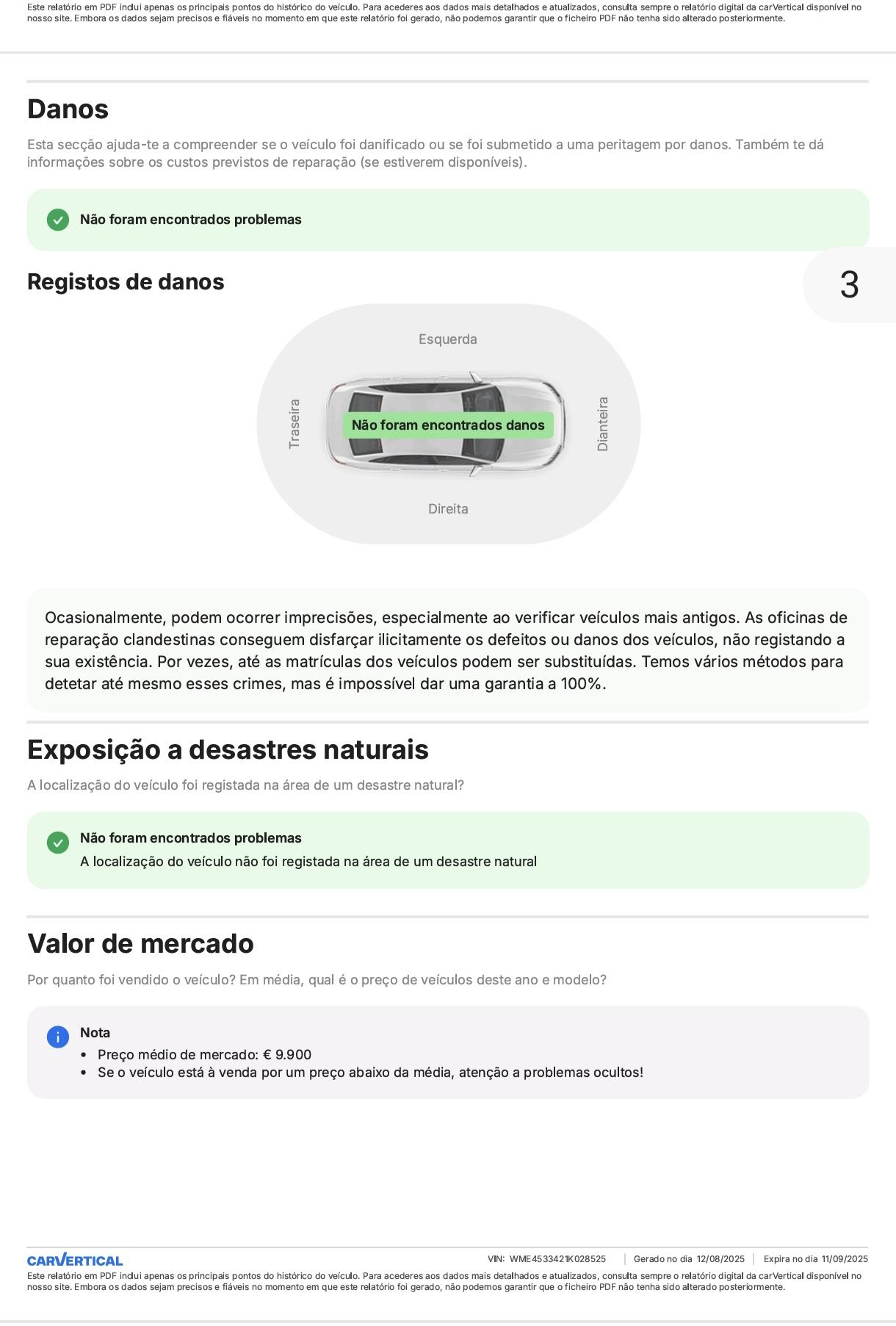The height and width of the screenshot is (1326, 896).
Task: Tap the page 3 scroll handle
Action: (x=849, y=285)
